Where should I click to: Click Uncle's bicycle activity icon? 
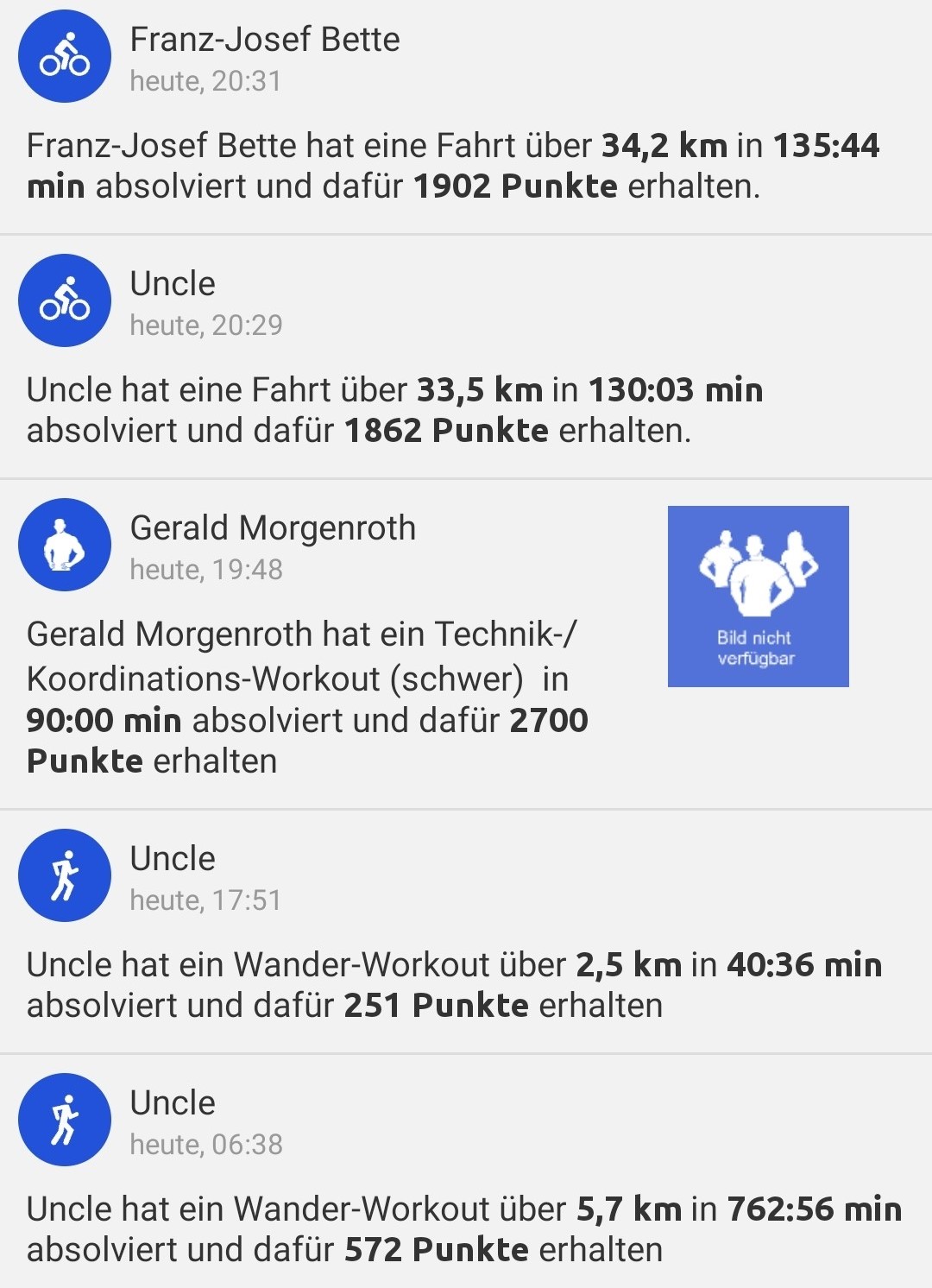[64, 300]
